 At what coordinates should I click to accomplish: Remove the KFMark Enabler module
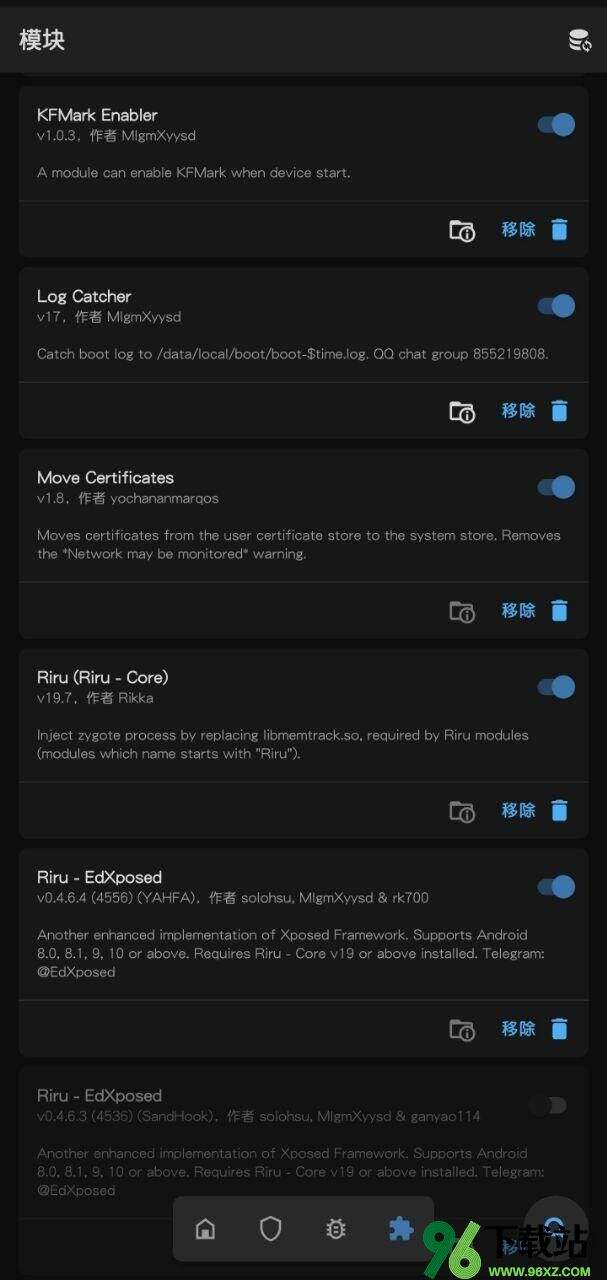click(534, 230)
